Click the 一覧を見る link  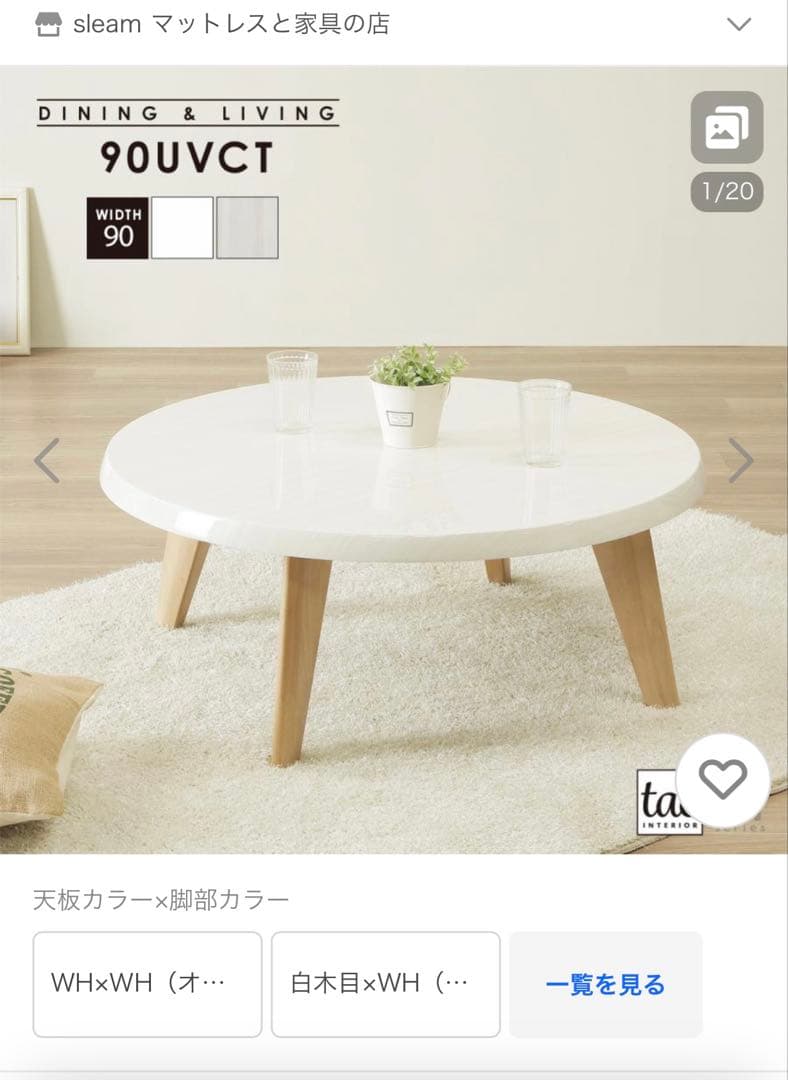tap(605, 983)
